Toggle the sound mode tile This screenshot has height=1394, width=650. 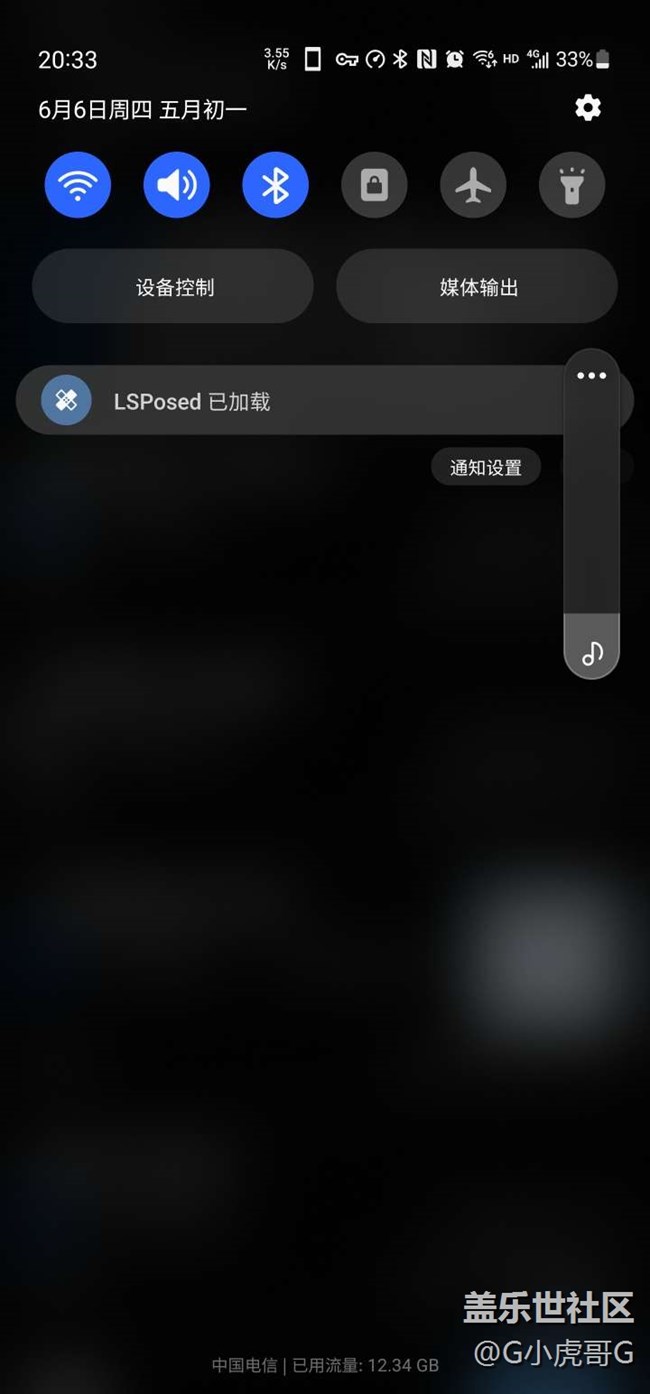tap(177, 185)
